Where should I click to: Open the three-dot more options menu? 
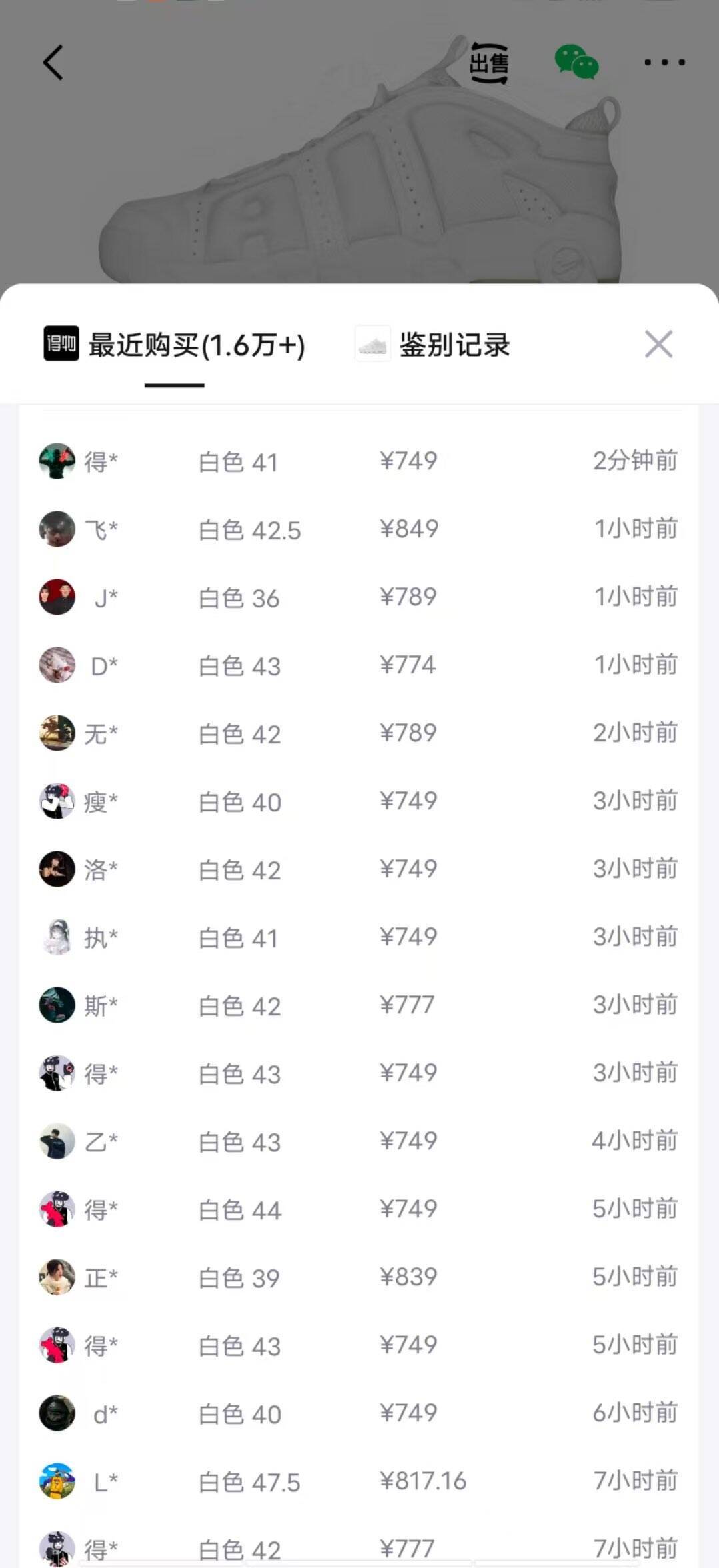664,61
